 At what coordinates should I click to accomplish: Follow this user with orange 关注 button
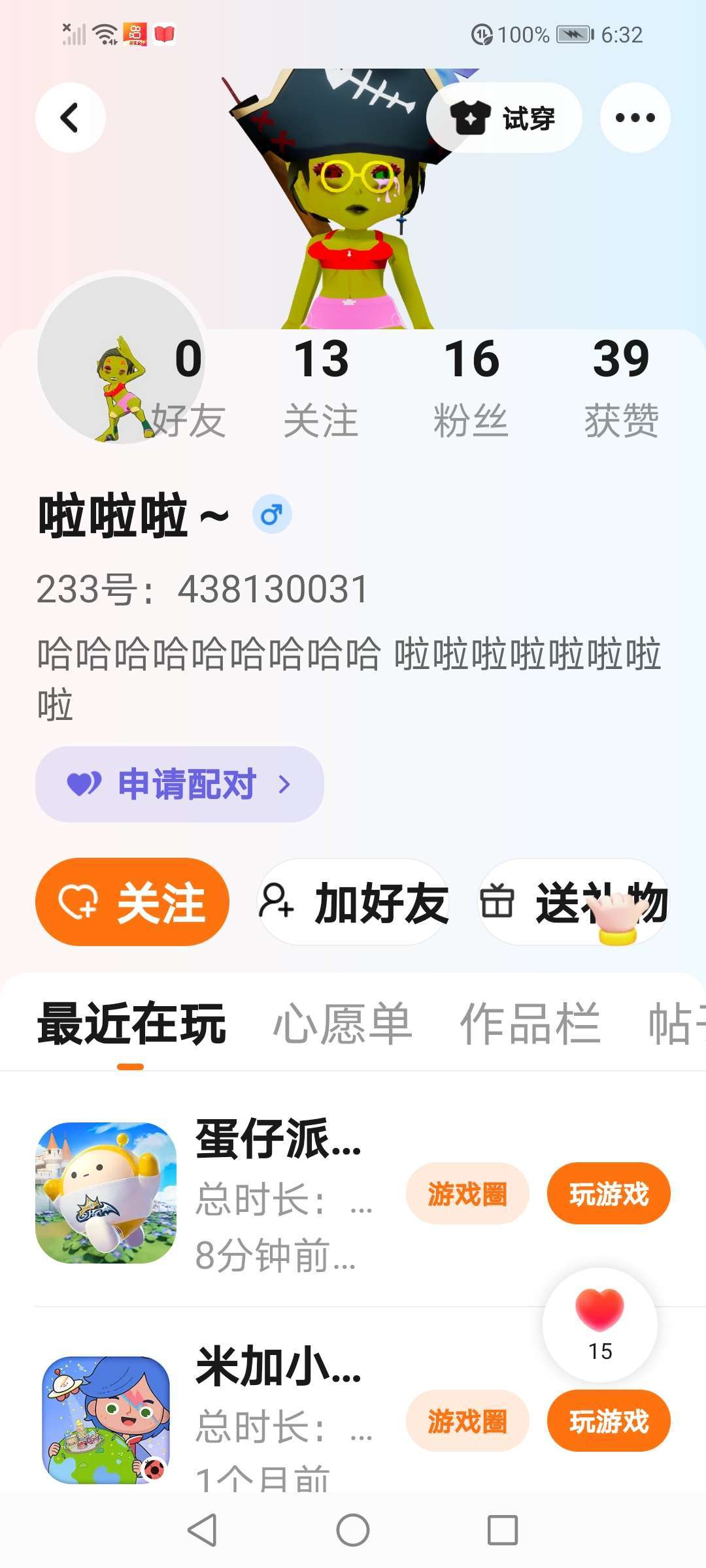[132, 902]
